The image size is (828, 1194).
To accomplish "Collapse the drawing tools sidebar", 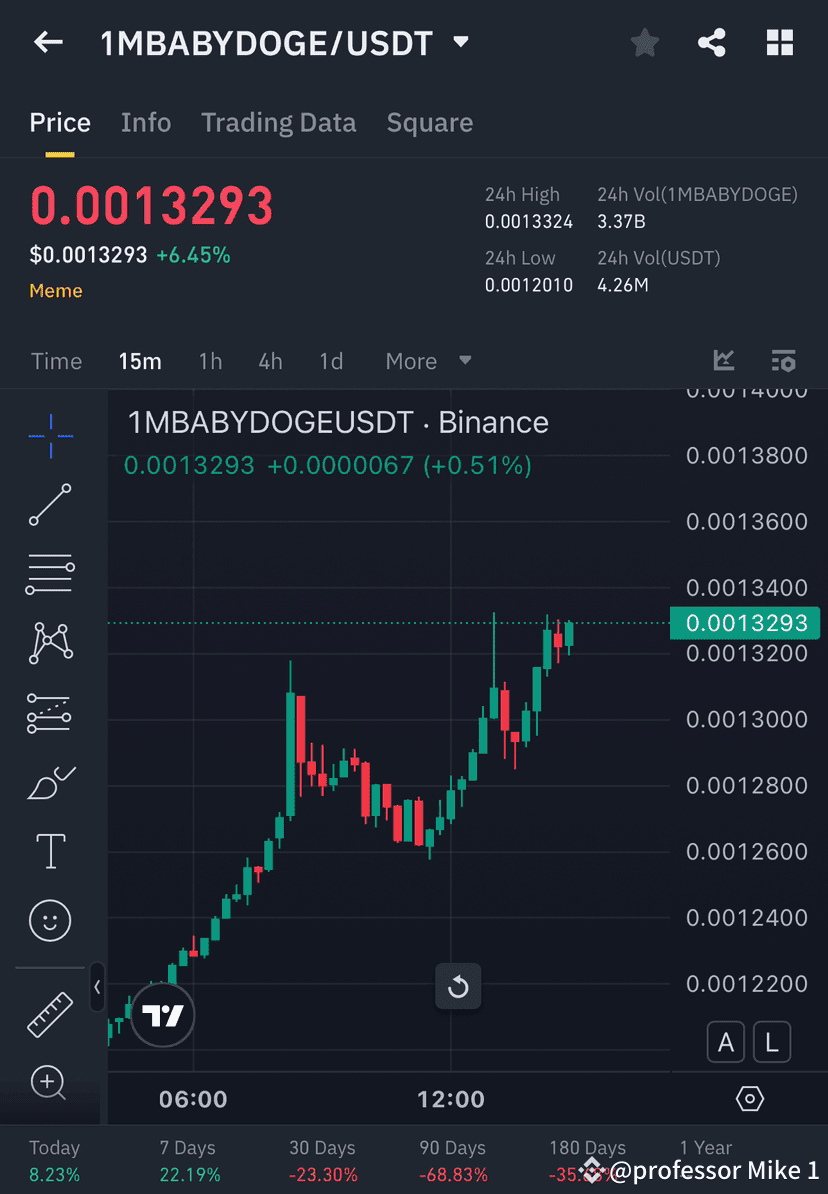I will [x=97, y=988].
